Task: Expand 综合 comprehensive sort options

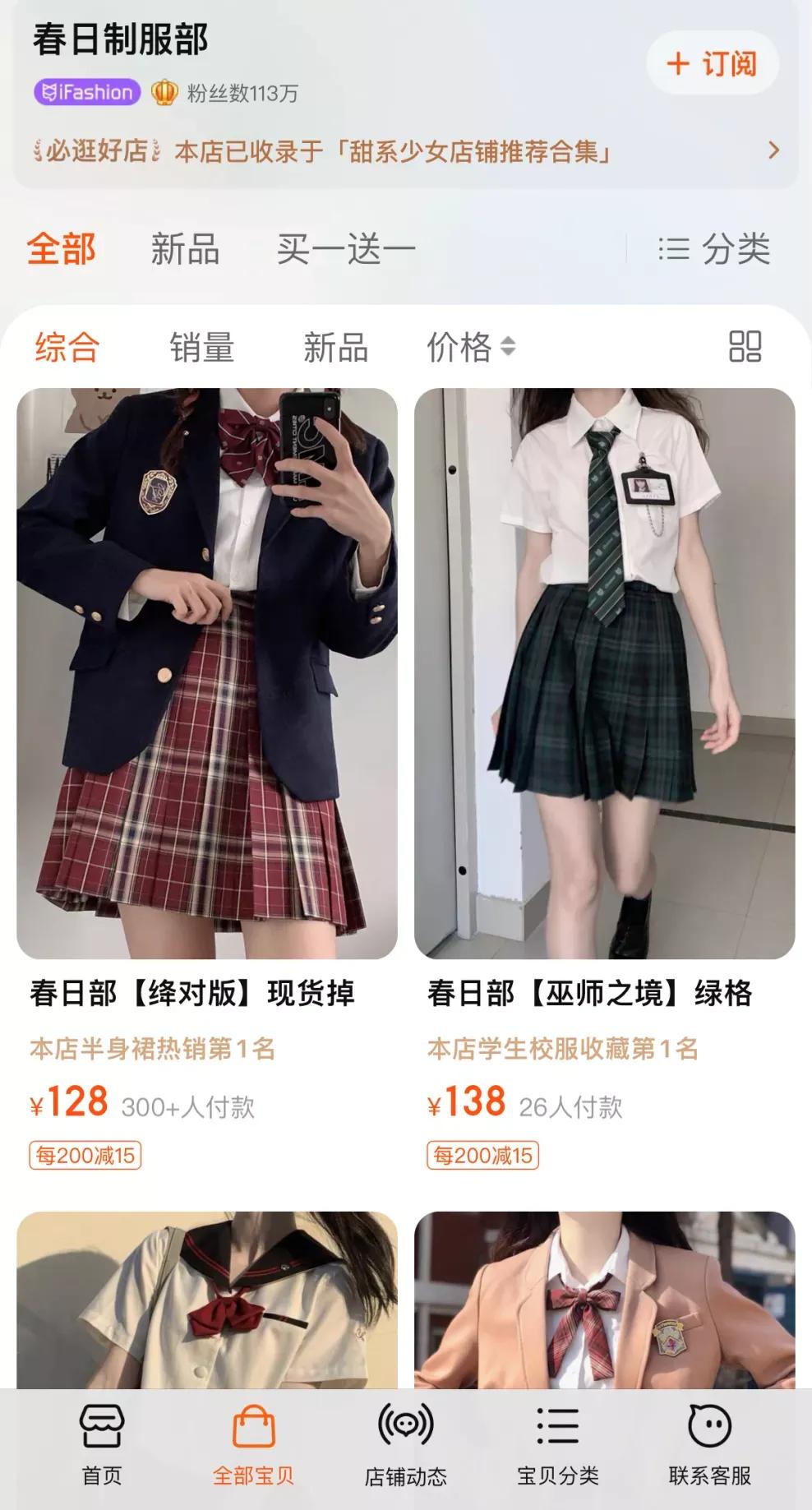Action: [x=66, y=349]
